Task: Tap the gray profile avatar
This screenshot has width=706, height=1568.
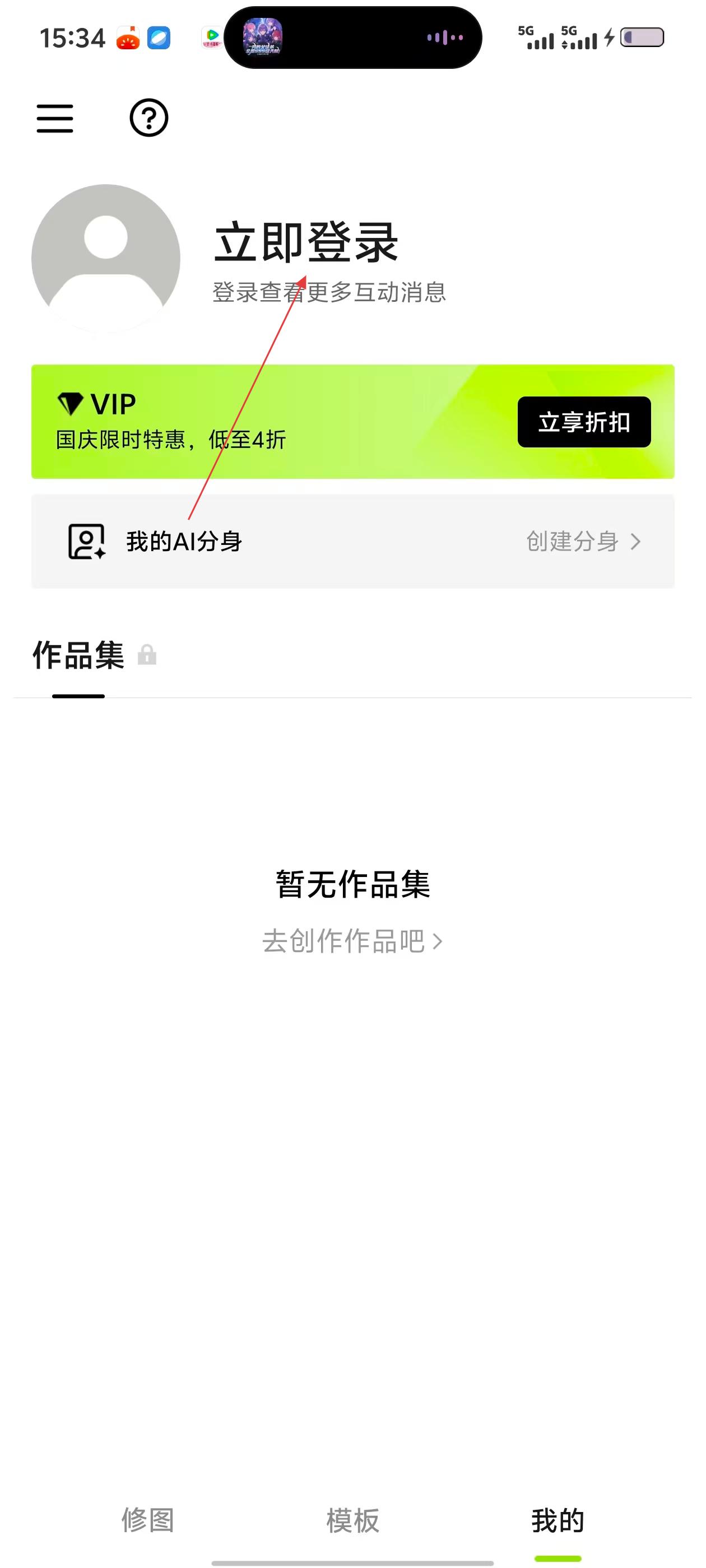Action: pyautogui.click(x=106, y=259)
